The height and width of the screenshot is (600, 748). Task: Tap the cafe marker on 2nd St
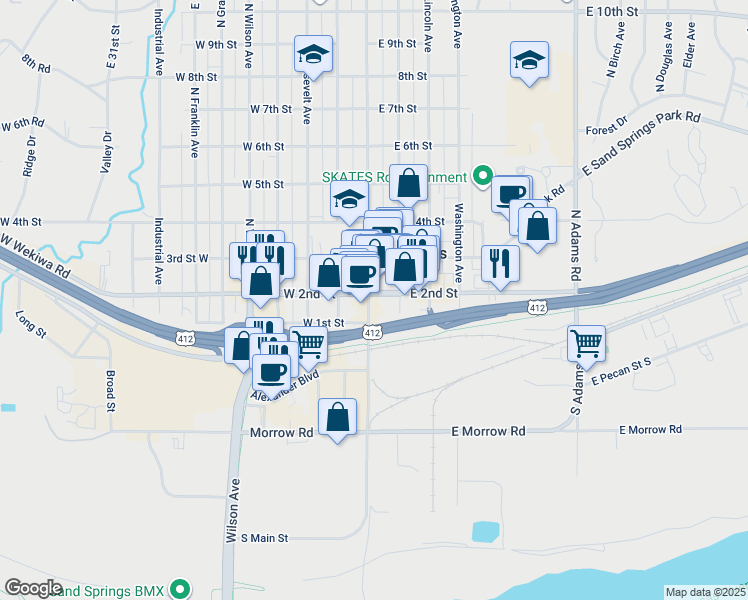(x=361, y=276)
